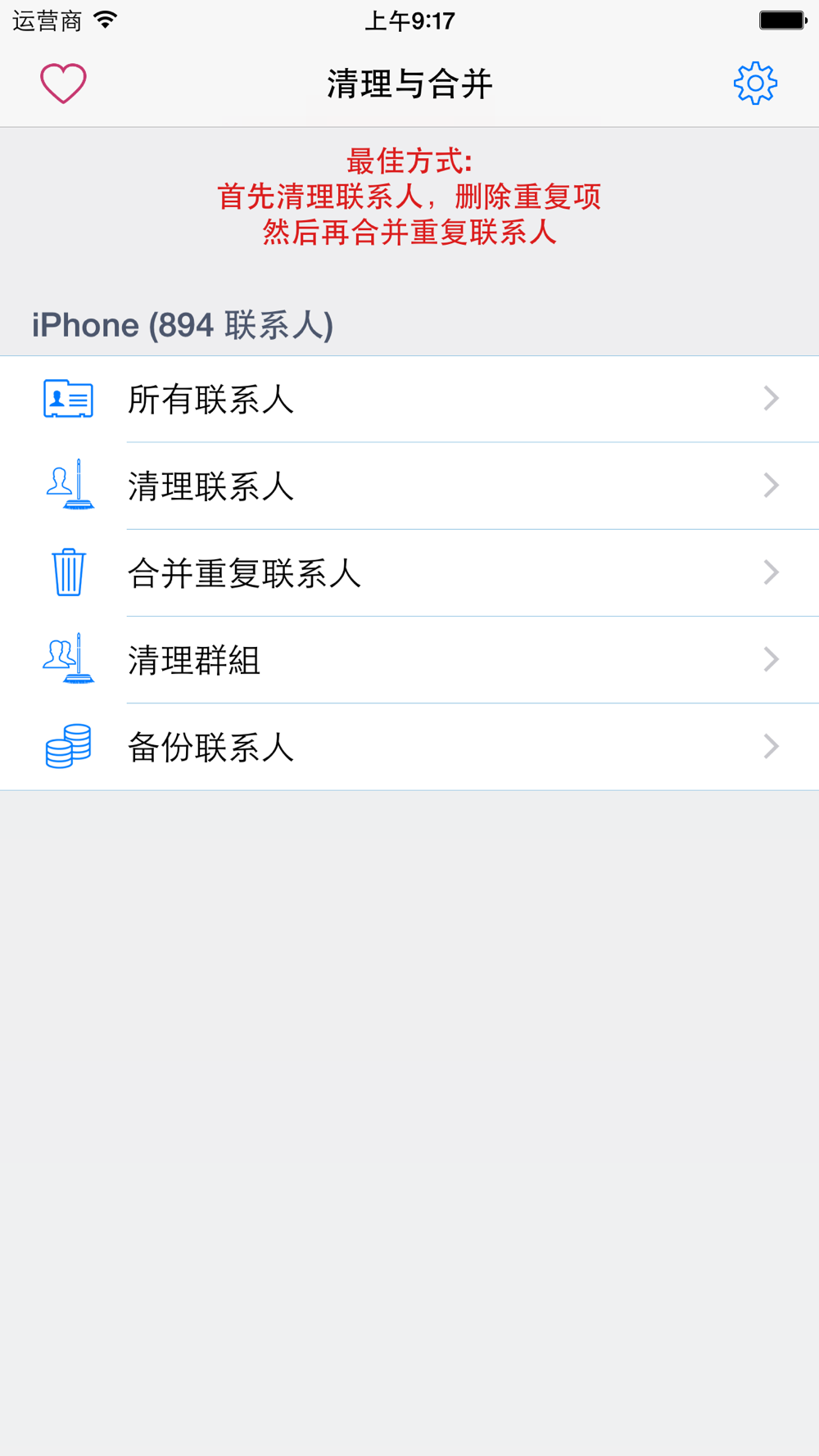Open 备份联系人
819x1456 pixels.
point(409,747)
